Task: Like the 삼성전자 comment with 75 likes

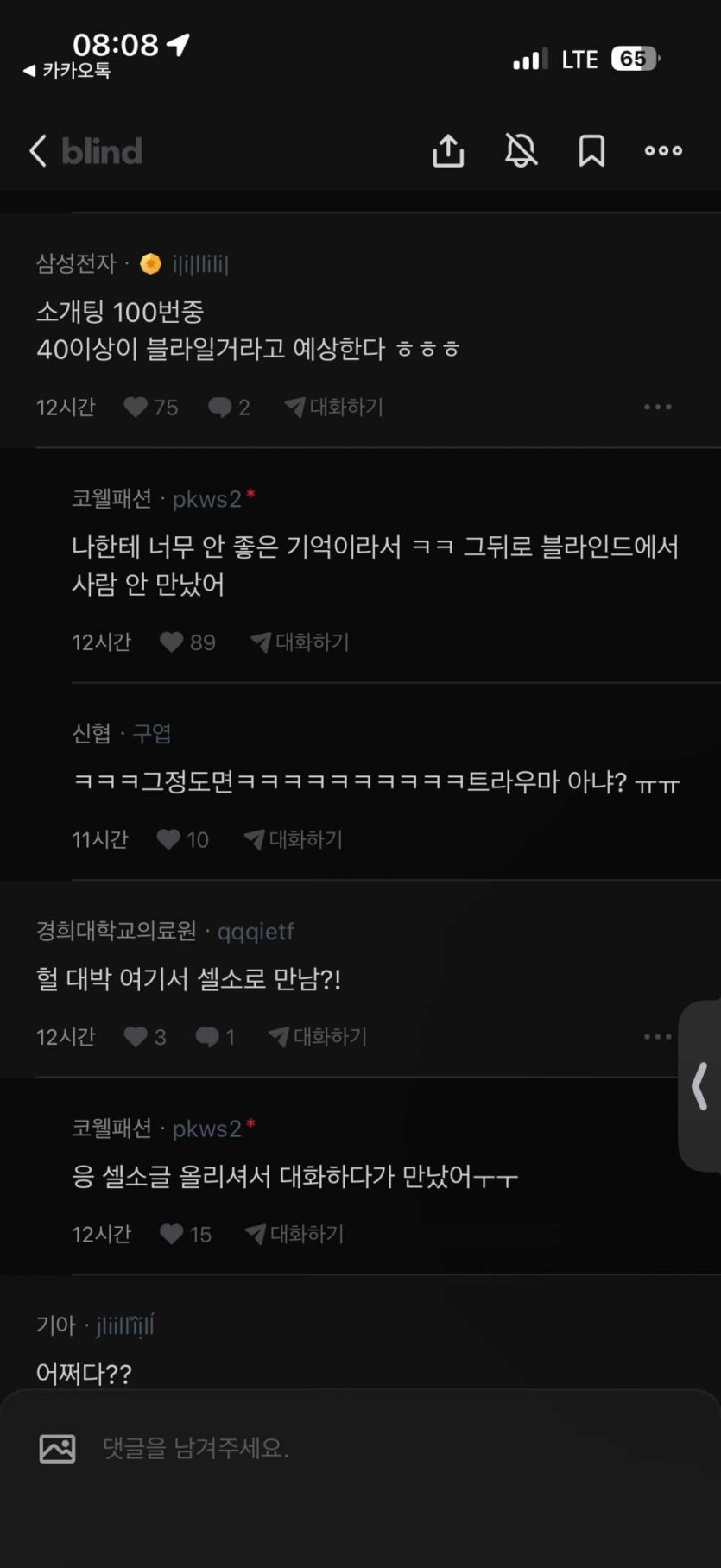Action: pyautogui.click(x=136, y=407)
